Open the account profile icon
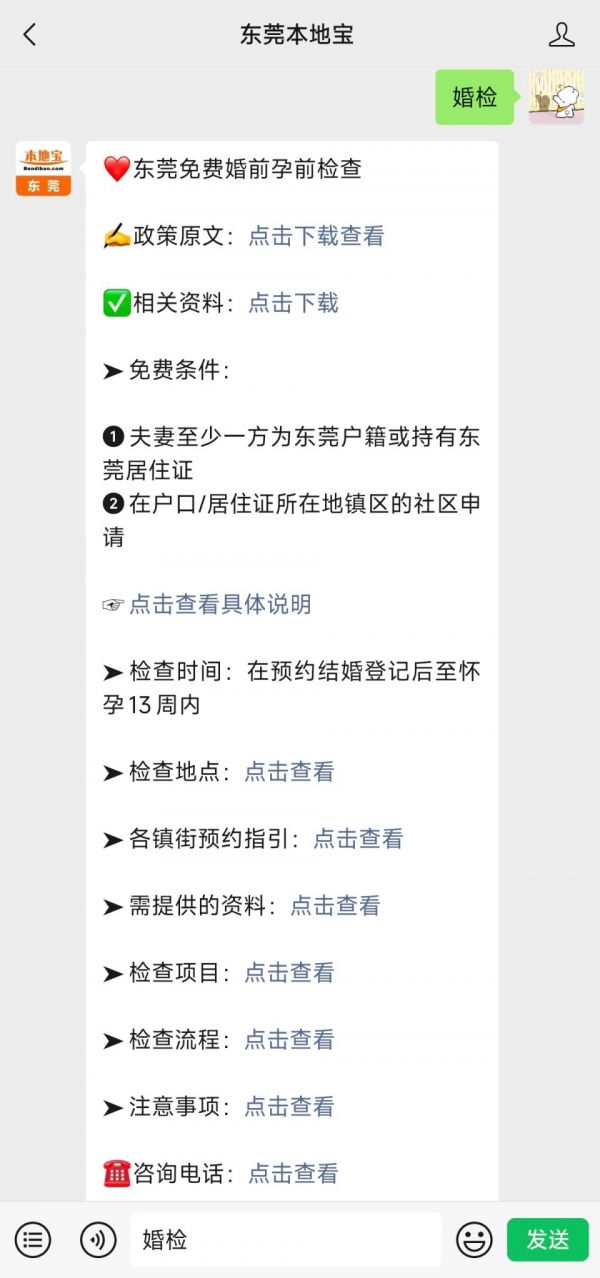This screenshot has width=600, height=1278. click(x=562, y=35)
